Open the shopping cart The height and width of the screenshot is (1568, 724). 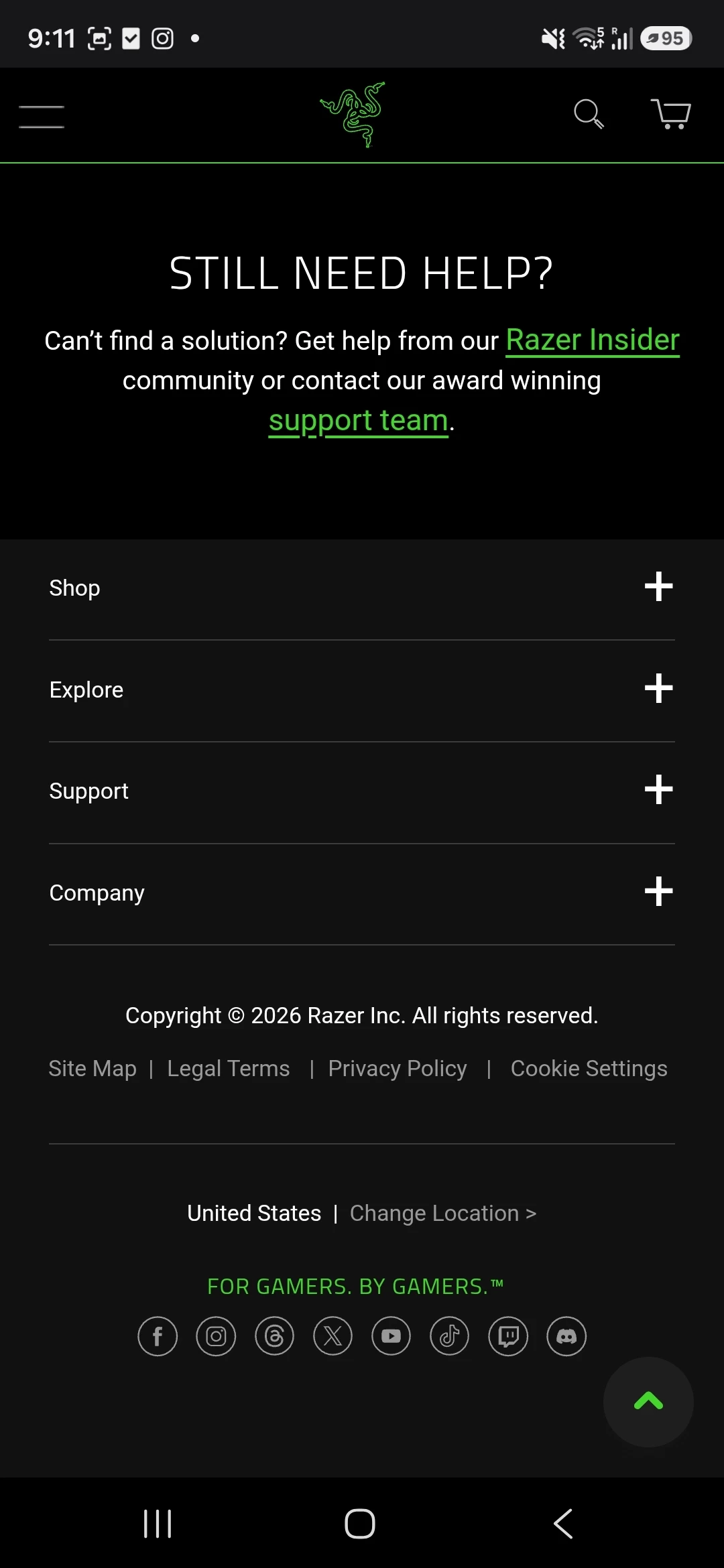pos(671,114)
